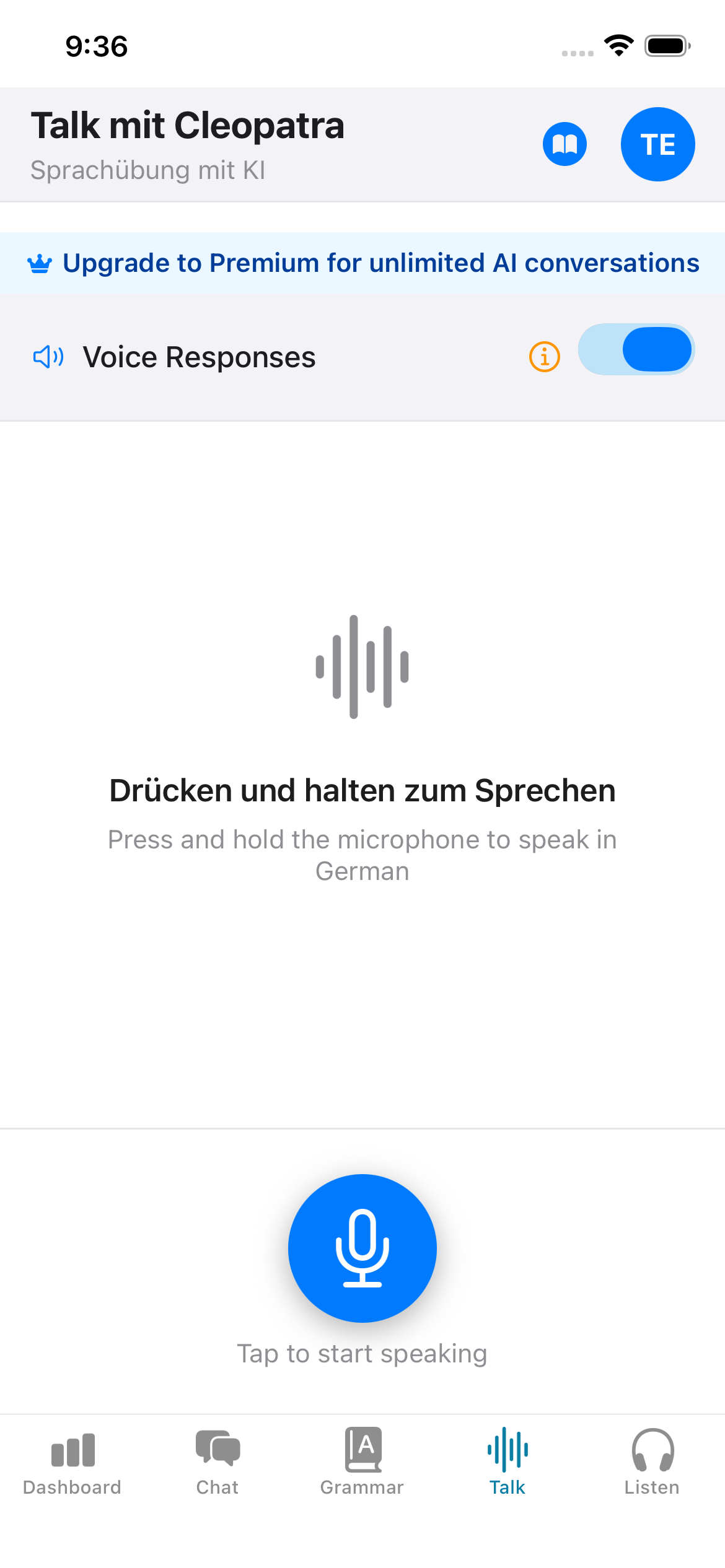Tap the Upgrade to Premium banner
The height and width of the screenshot is (1568, 725).
(x=362, y=263)
